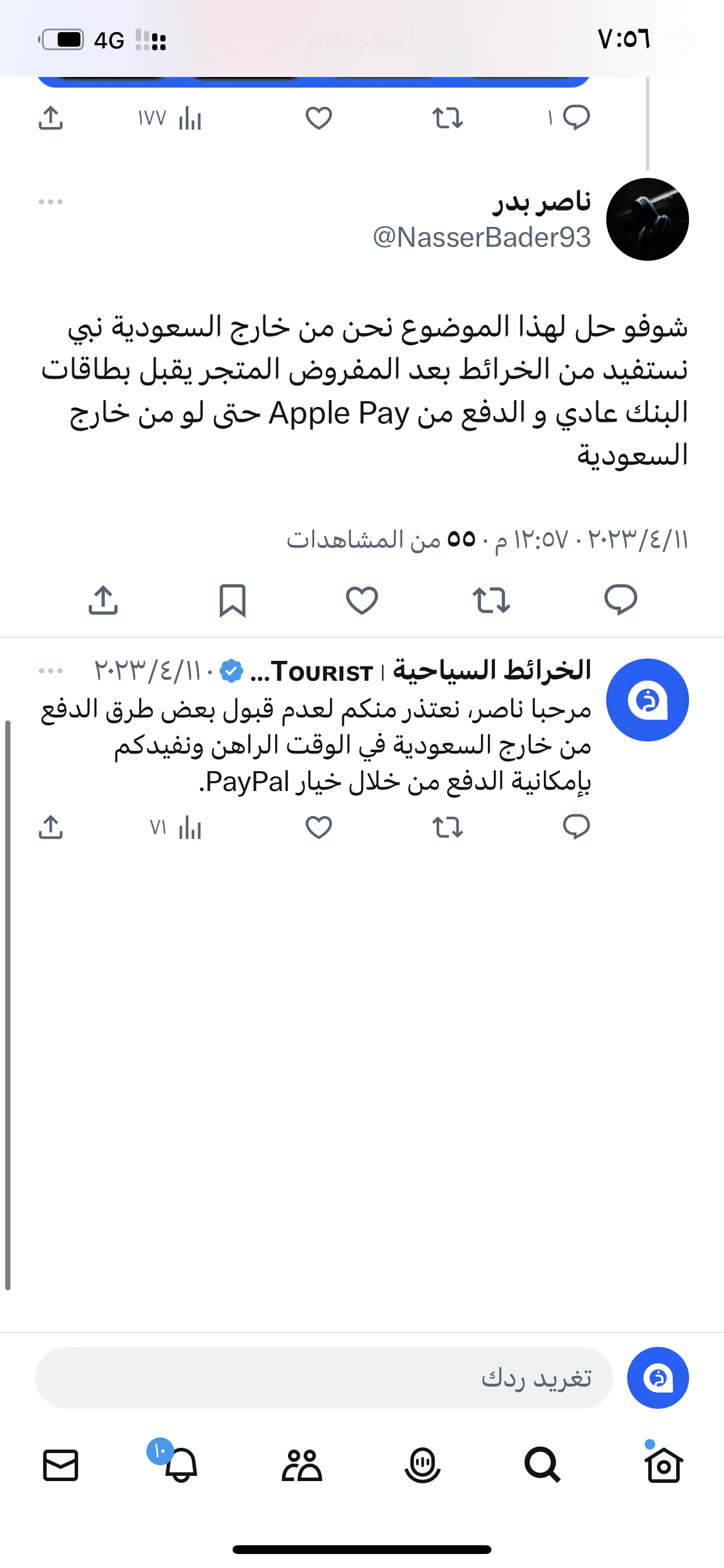
Task: Switch to the Search tab
Action: (x=542, y=1465)
